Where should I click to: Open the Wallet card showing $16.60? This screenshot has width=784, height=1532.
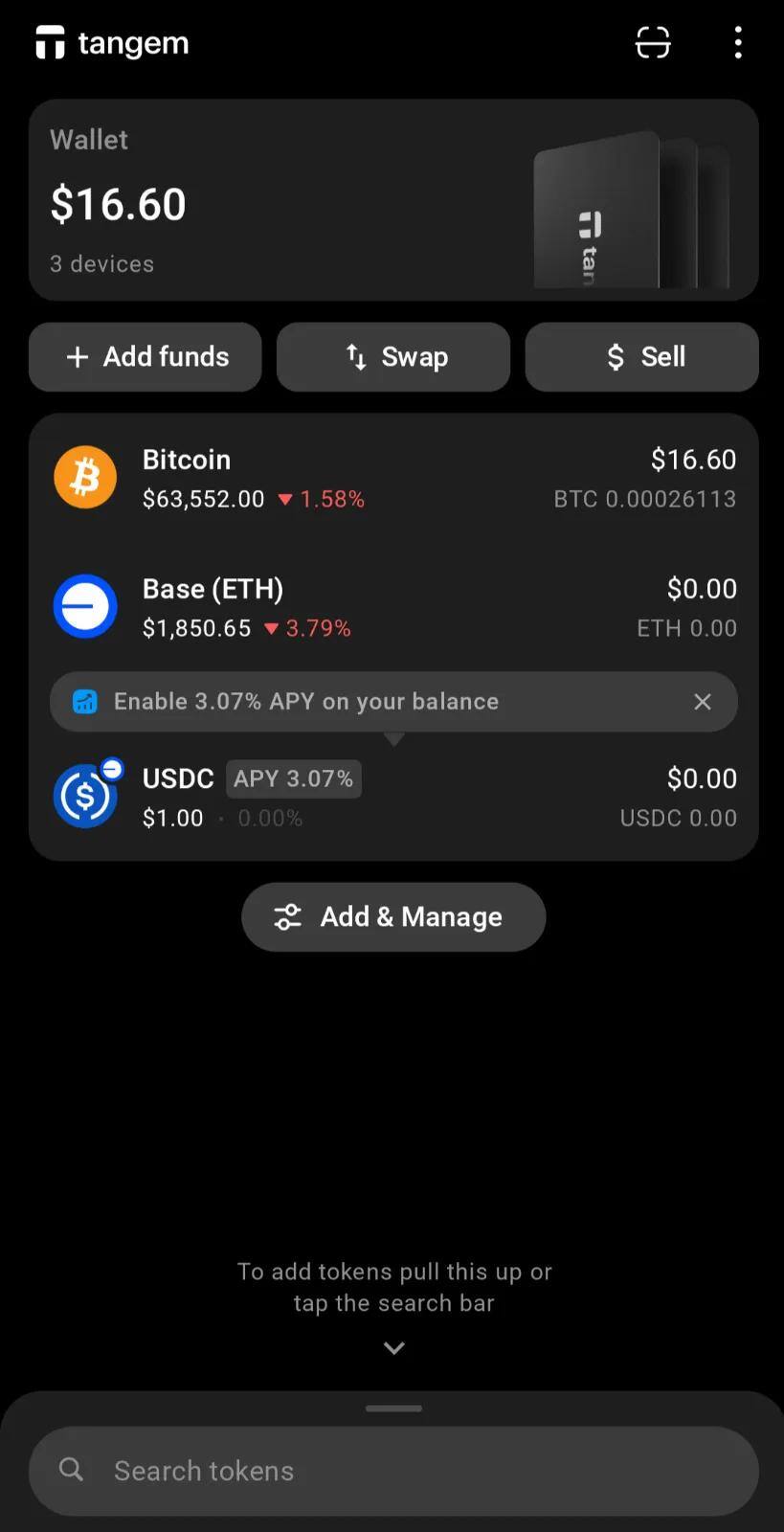[393, 200]
